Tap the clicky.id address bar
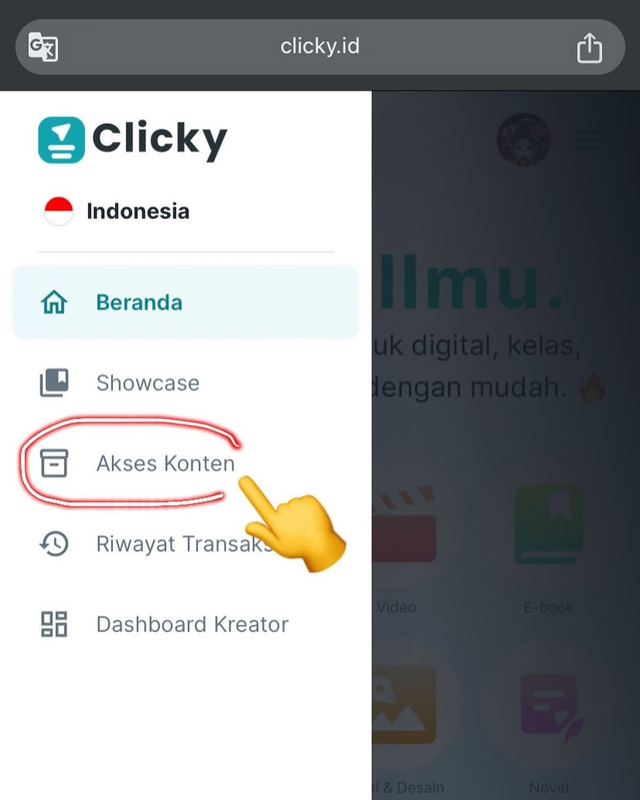Viewport: 640px width, 800px height. pyautogui.click(x=320, y=47)
